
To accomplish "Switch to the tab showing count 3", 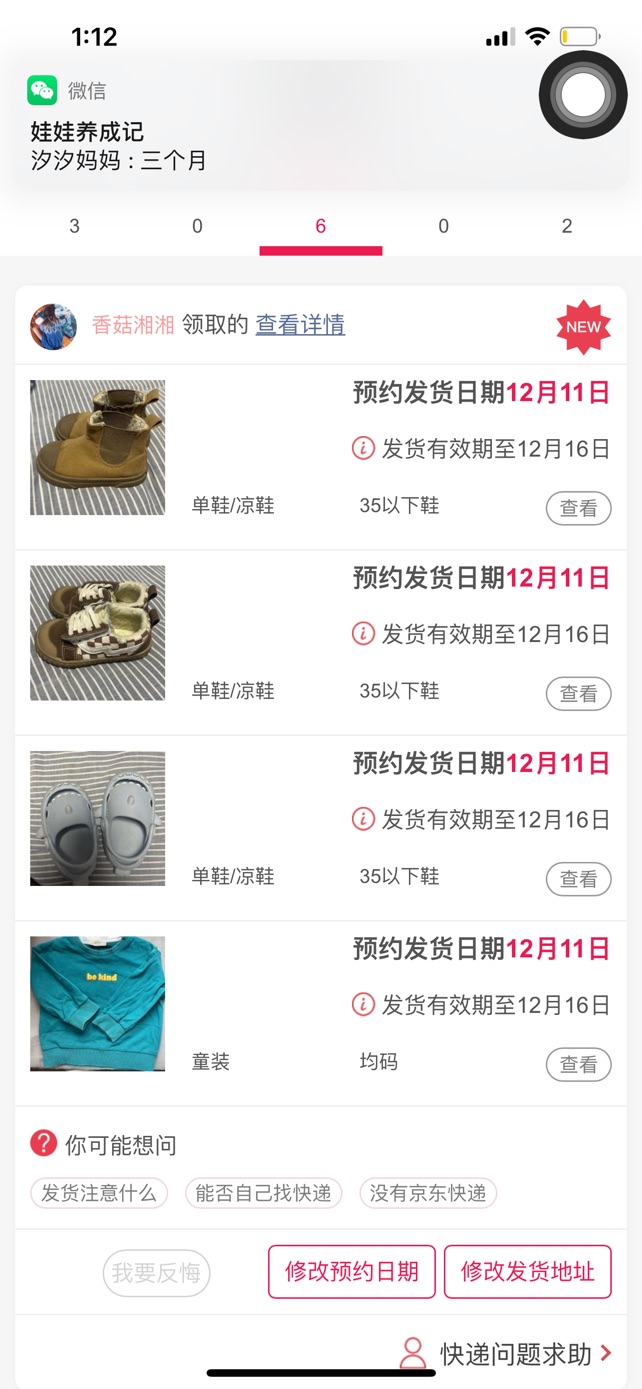I will 74,227.
